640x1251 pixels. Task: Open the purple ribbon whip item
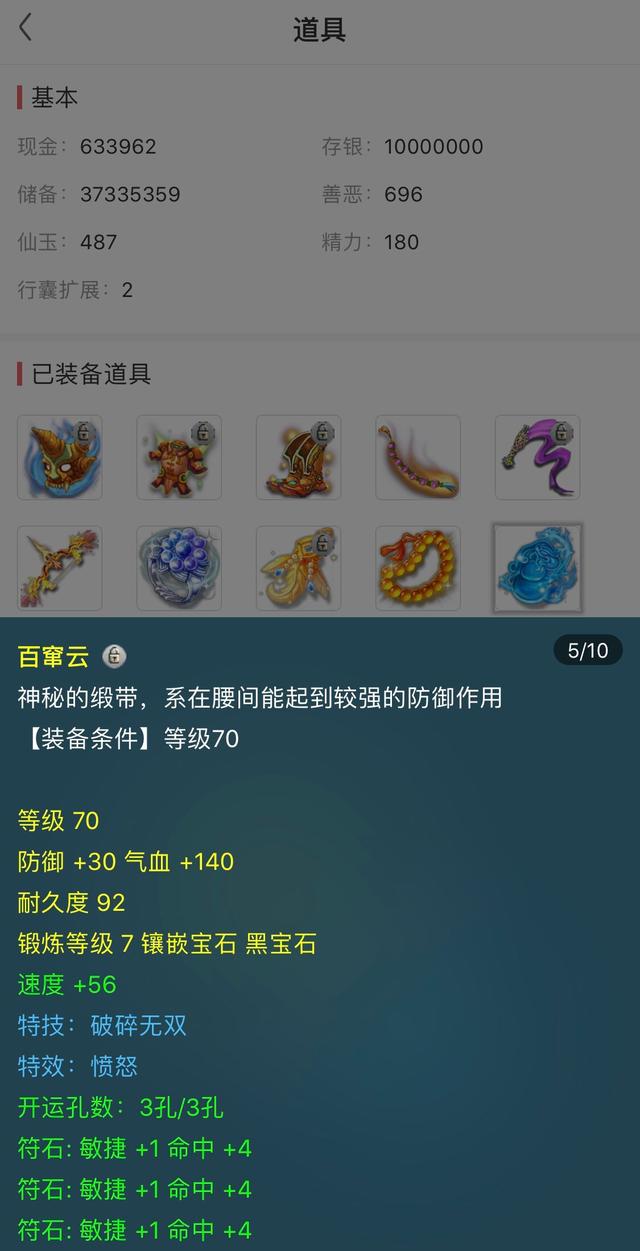pos(537,458)
